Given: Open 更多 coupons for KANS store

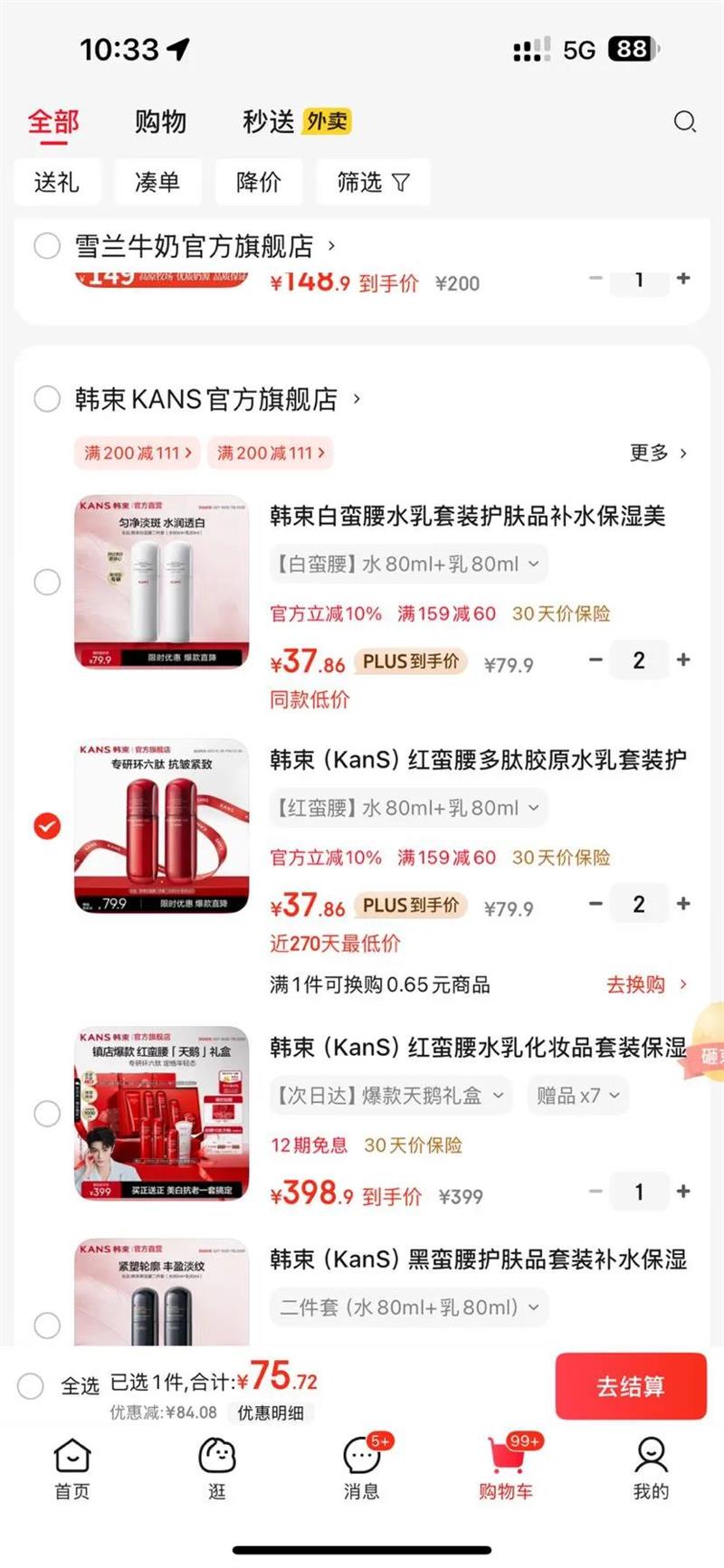Looking at the screenshot, I should click(658, 452).
